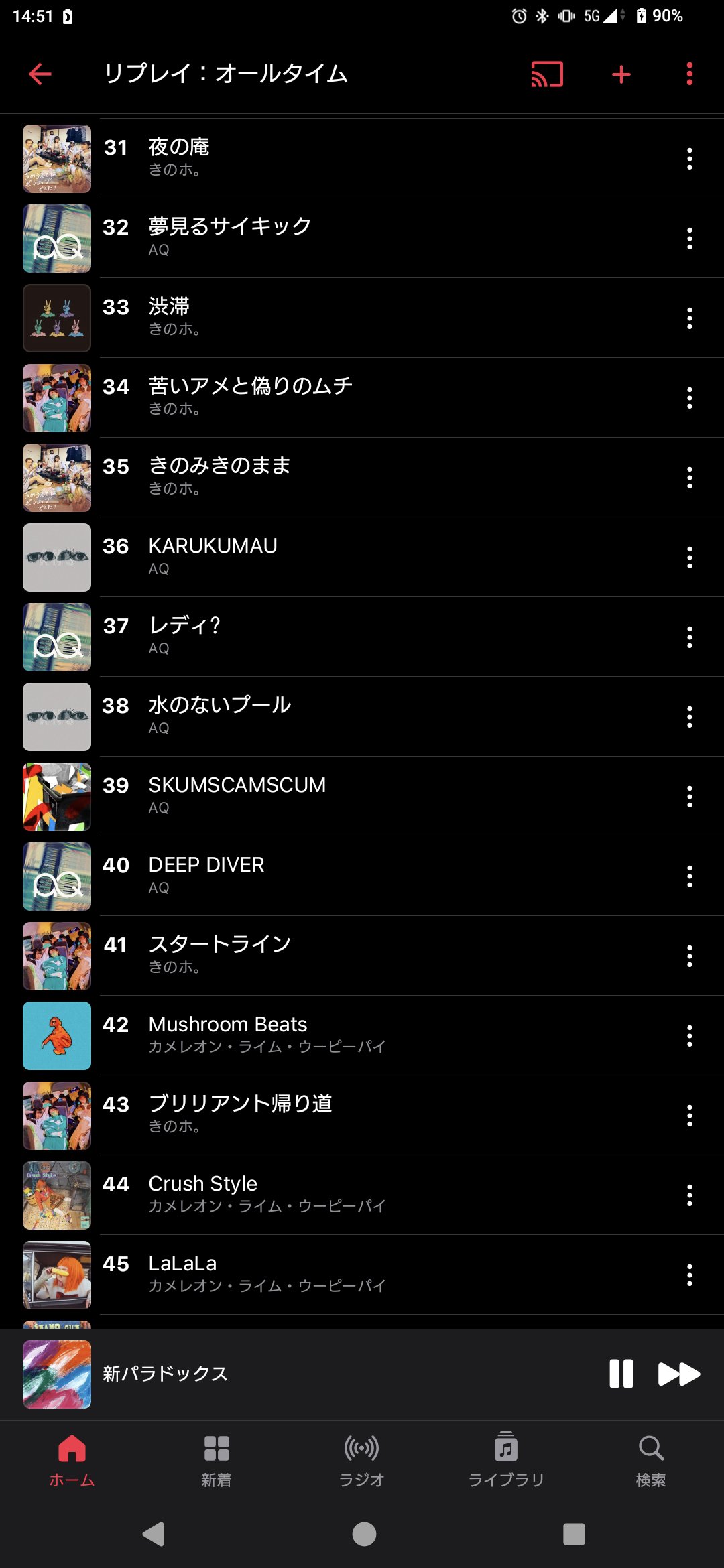Image resolution: width=724 pixels, height=1568 pixels.
Task: Pause the current song 新パラドックス
Action: point(621,1374)
